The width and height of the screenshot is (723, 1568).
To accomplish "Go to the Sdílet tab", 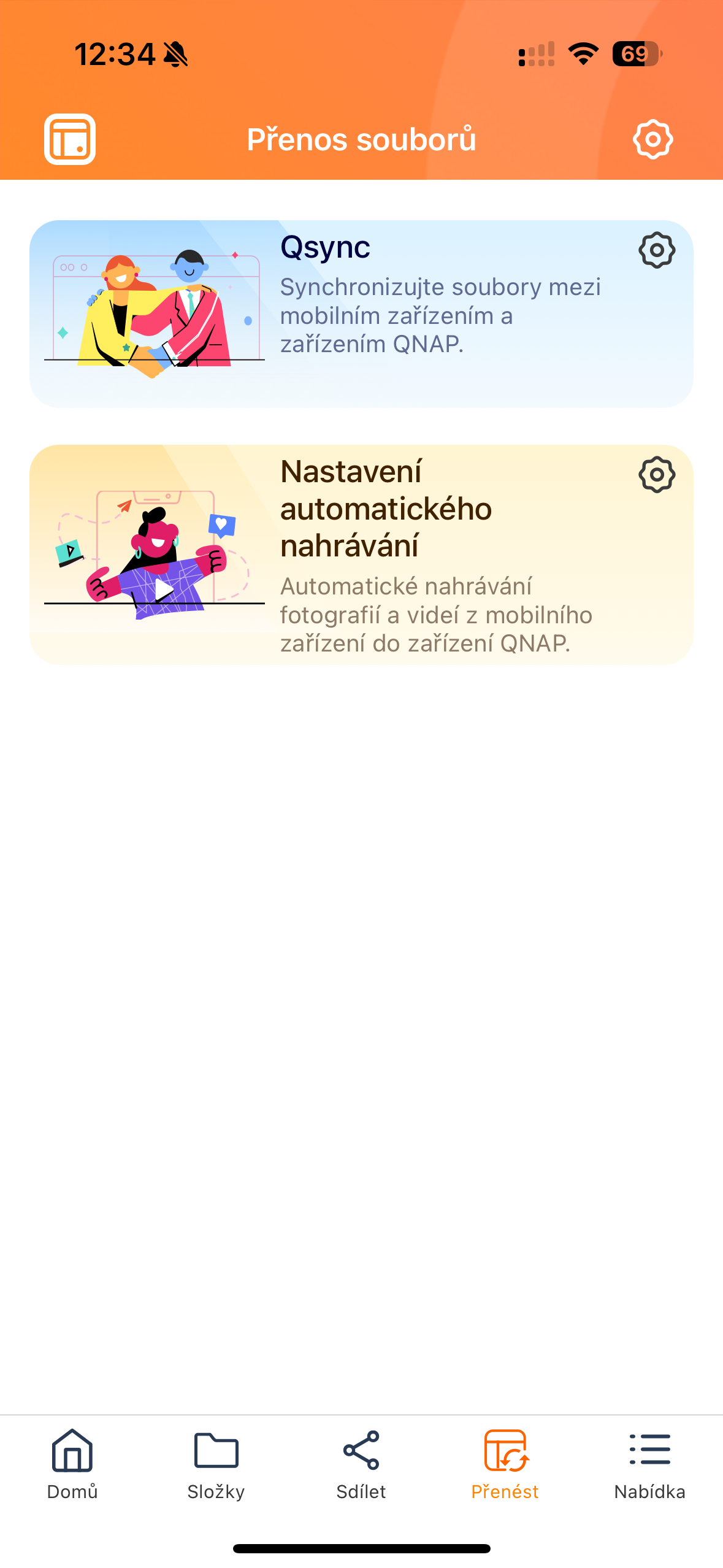I will coord(361,1464).
